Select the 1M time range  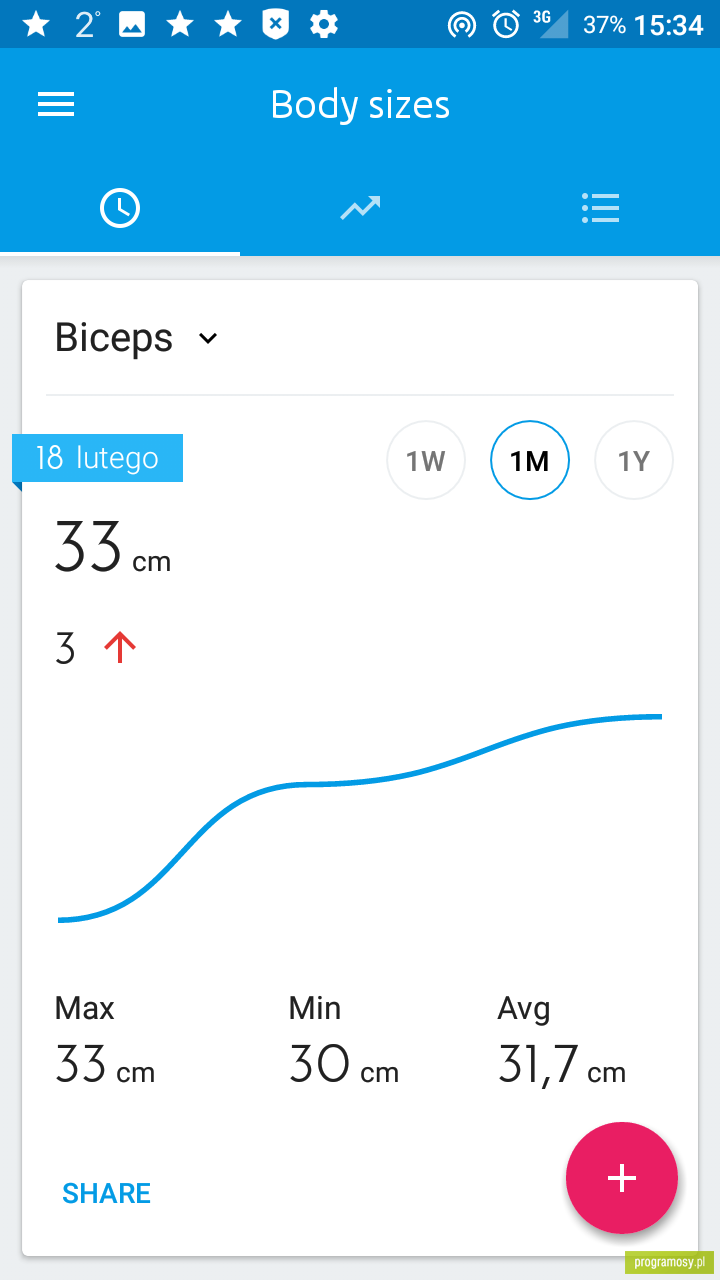coord(530,460)
